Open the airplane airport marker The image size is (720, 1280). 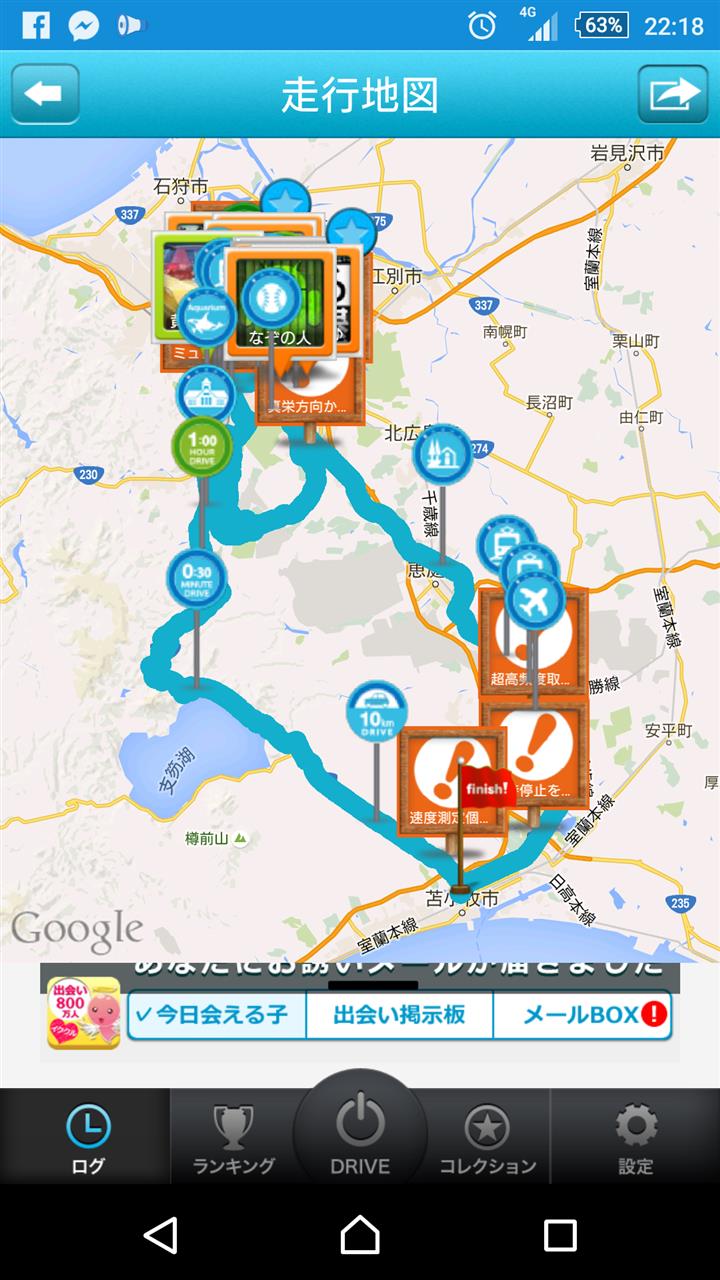[x=536, y=601]
